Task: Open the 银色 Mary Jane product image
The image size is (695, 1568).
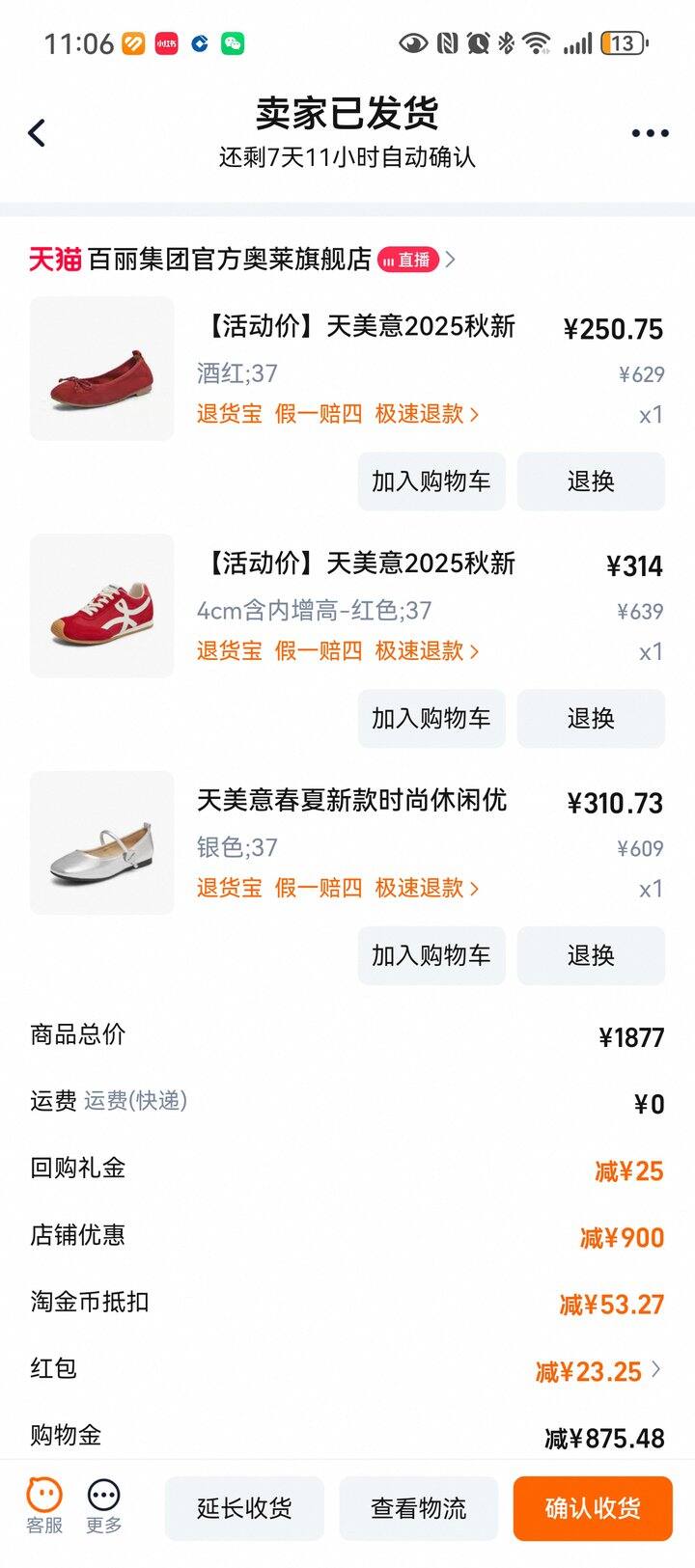Action: 102,843
